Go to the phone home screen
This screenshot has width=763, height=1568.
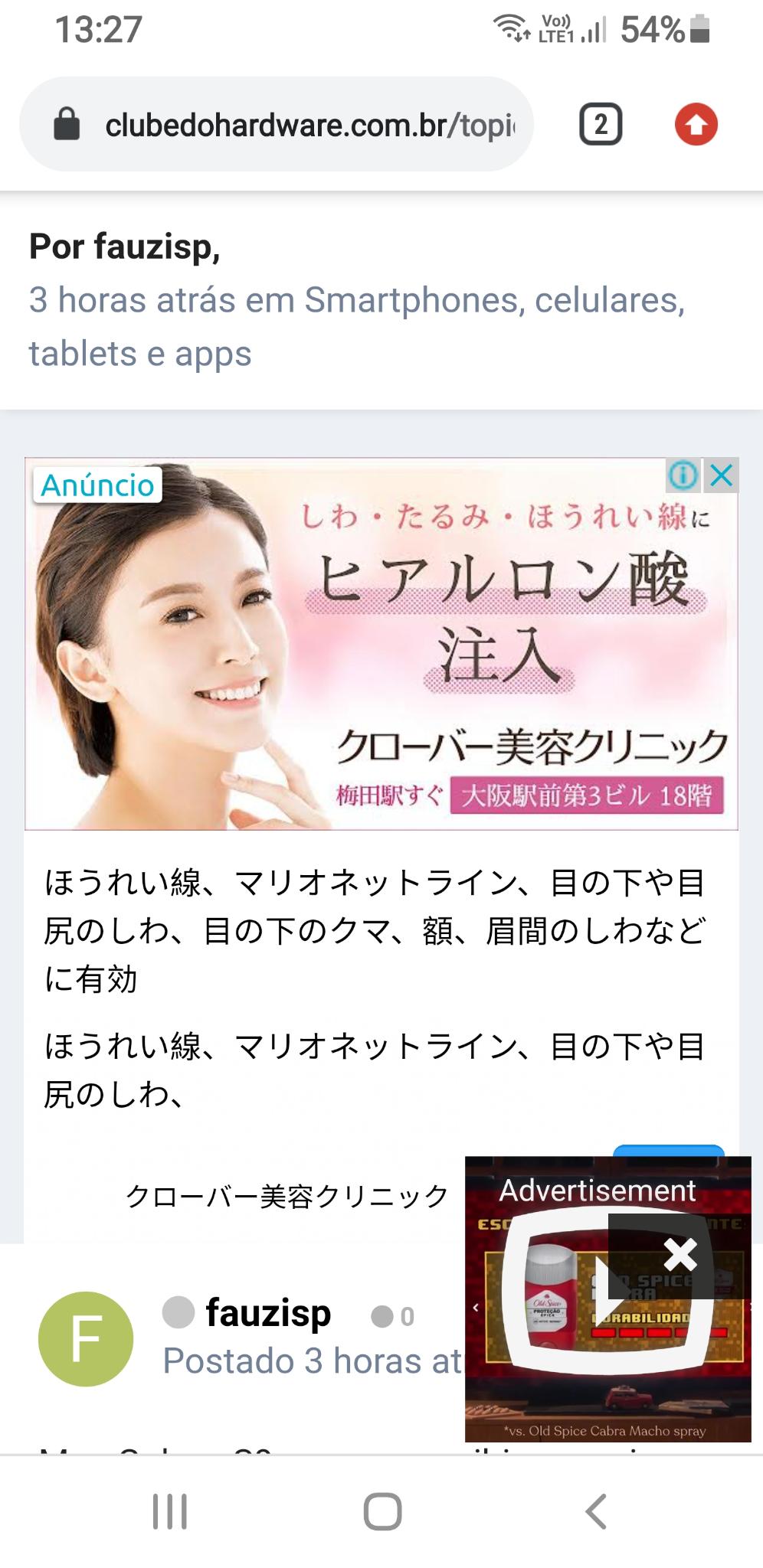tap(382, 1511)
